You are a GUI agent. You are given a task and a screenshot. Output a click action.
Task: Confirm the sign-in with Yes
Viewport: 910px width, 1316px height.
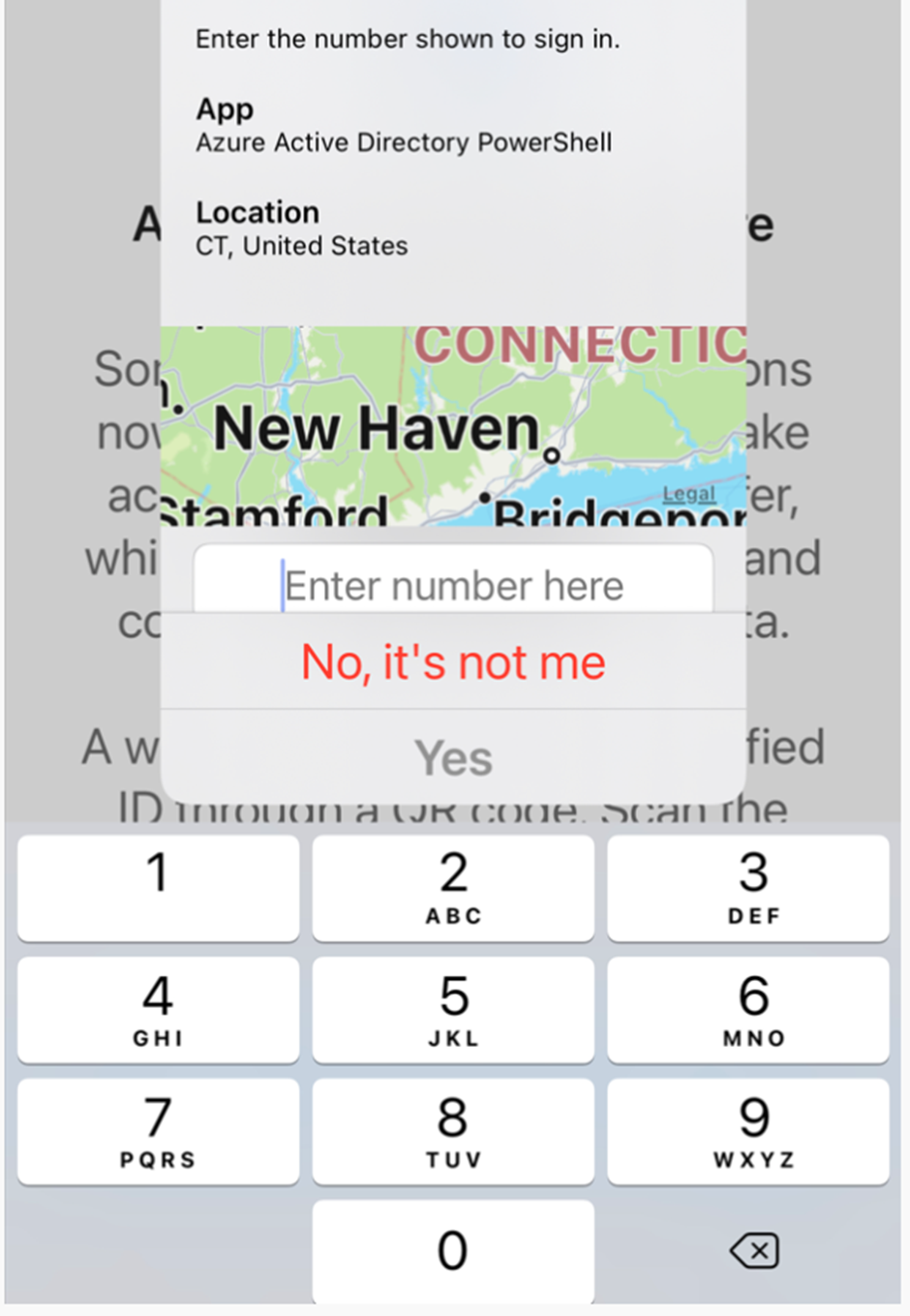453,757
